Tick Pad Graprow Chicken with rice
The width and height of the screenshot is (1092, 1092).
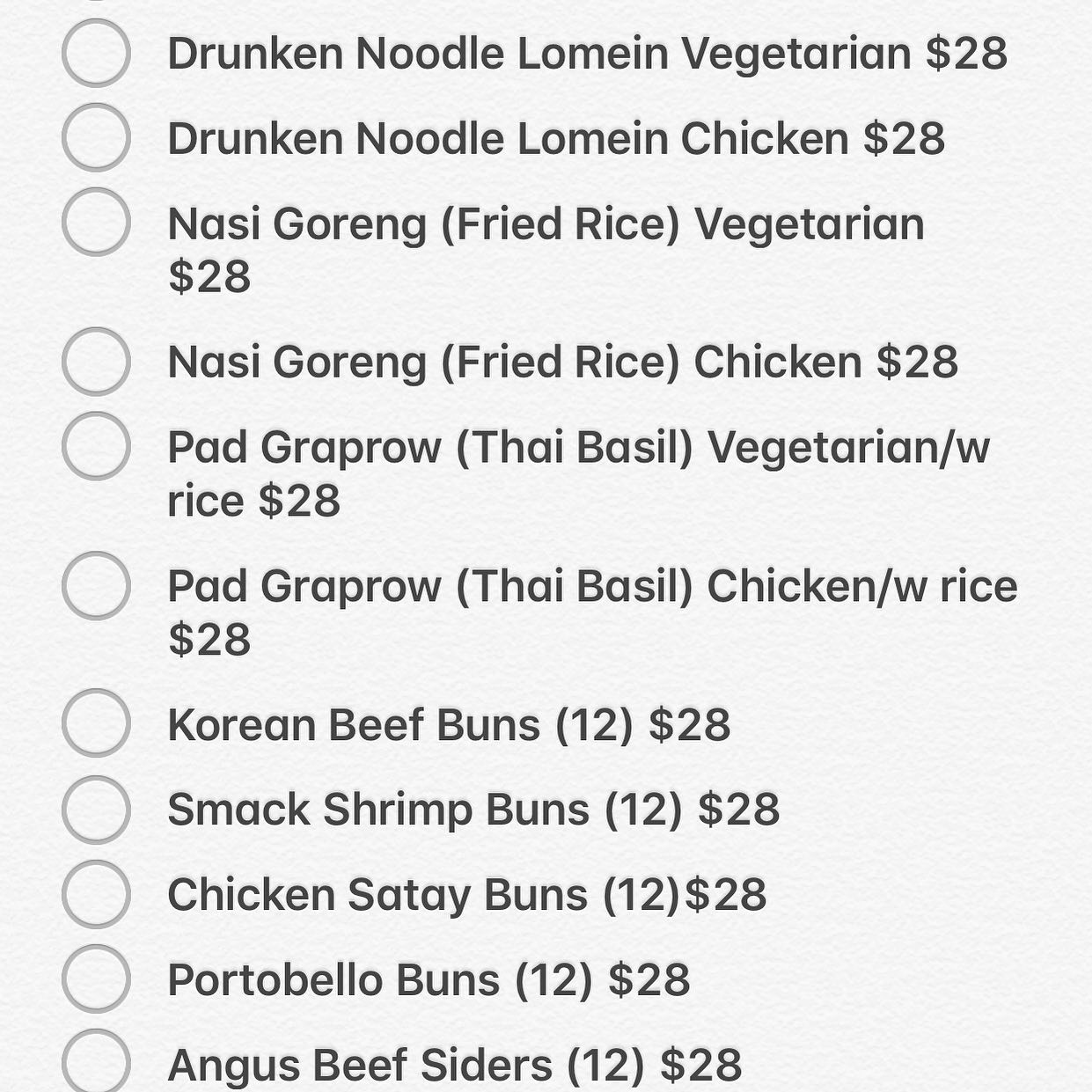click(96, 584)
